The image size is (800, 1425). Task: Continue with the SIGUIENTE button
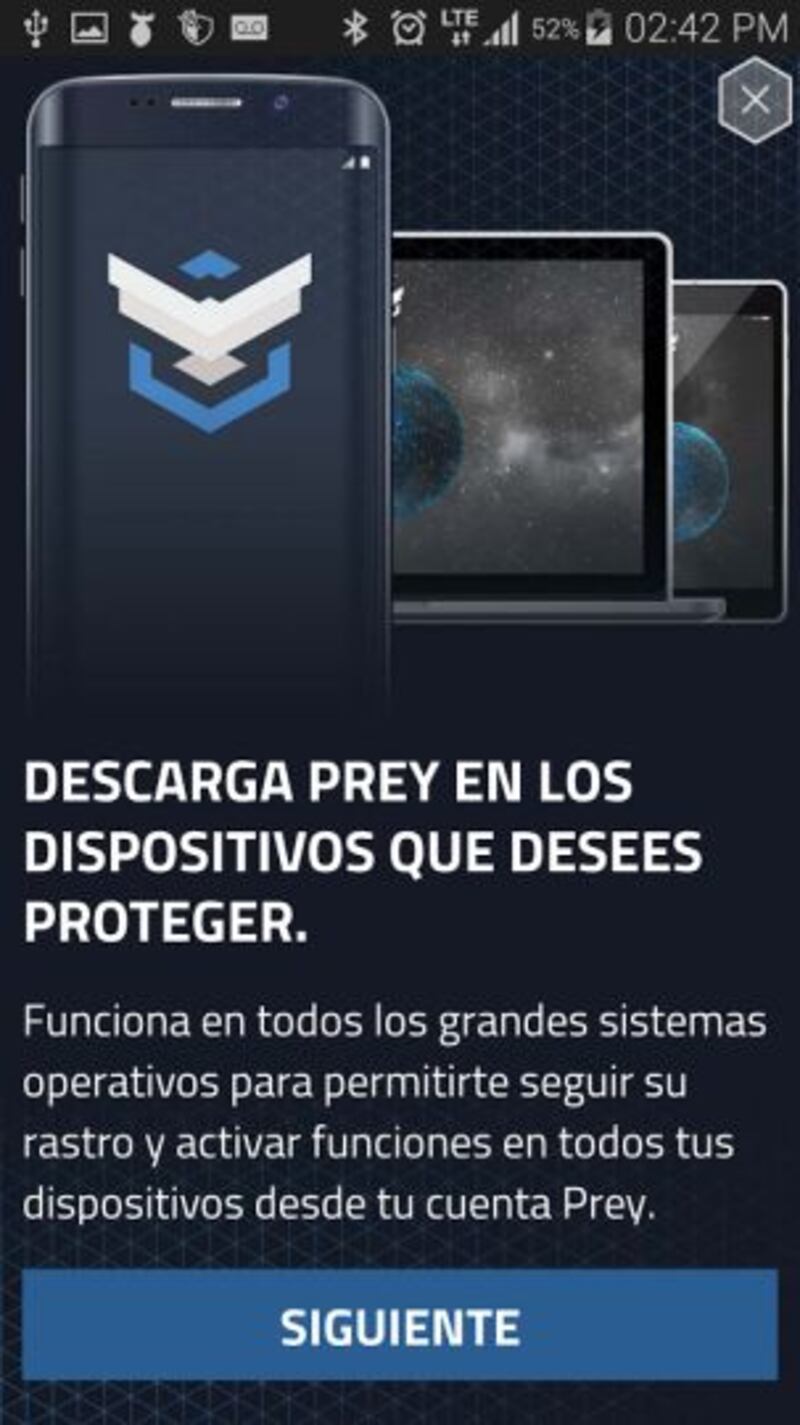tap(400, 1326)
